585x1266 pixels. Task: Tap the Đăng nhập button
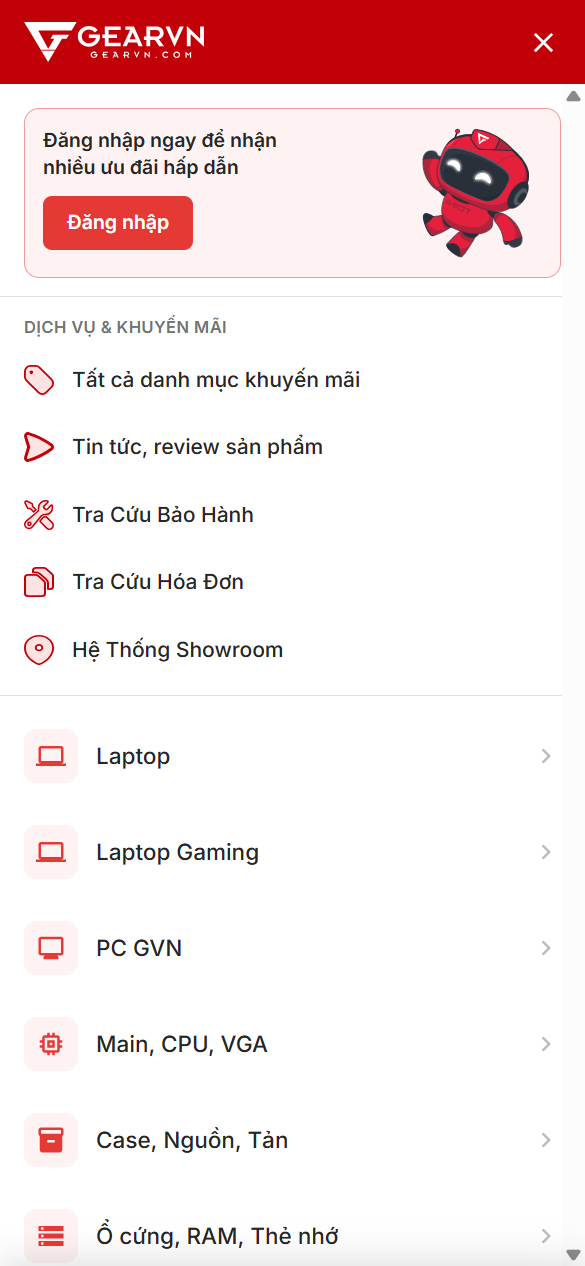(x=118, y=223)
